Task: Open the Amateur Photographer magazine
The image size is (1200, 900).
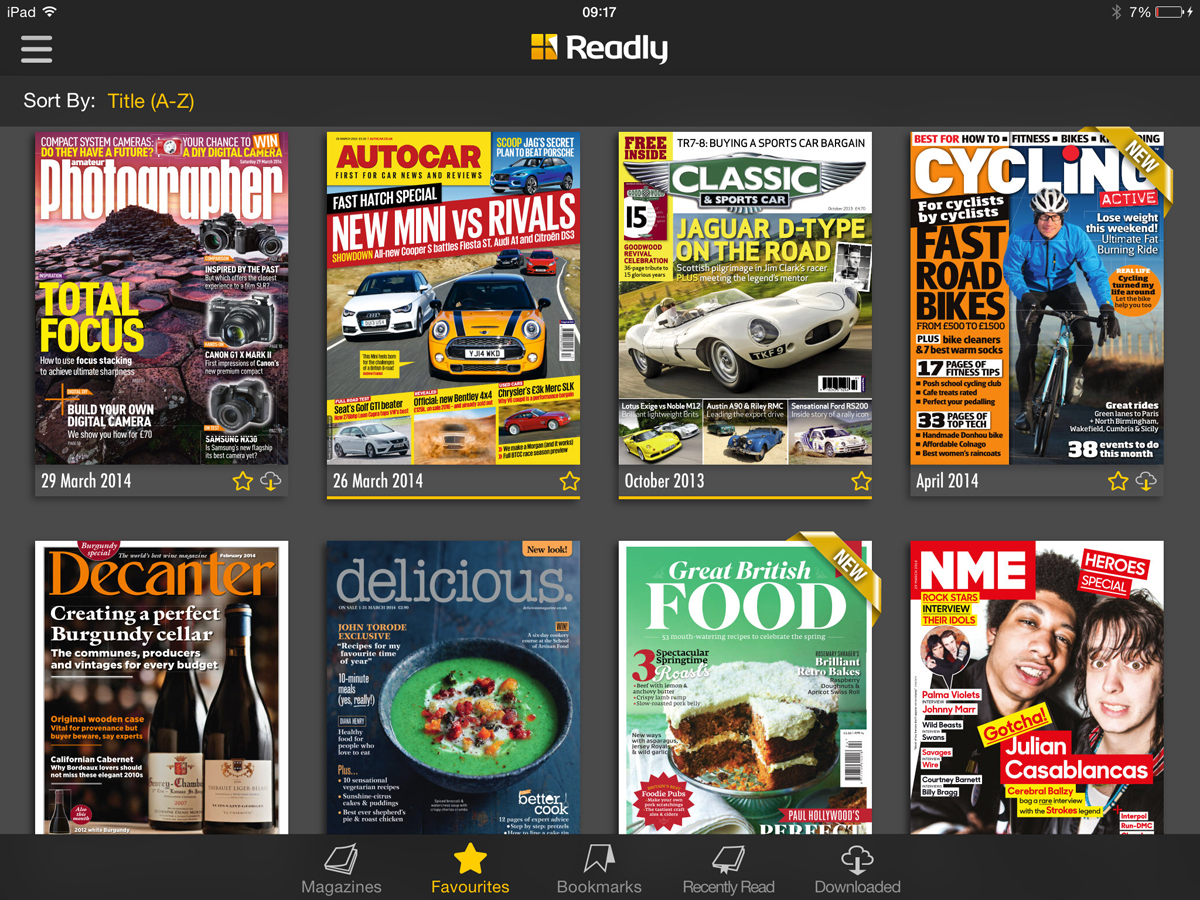Action: tap(162, 298)
